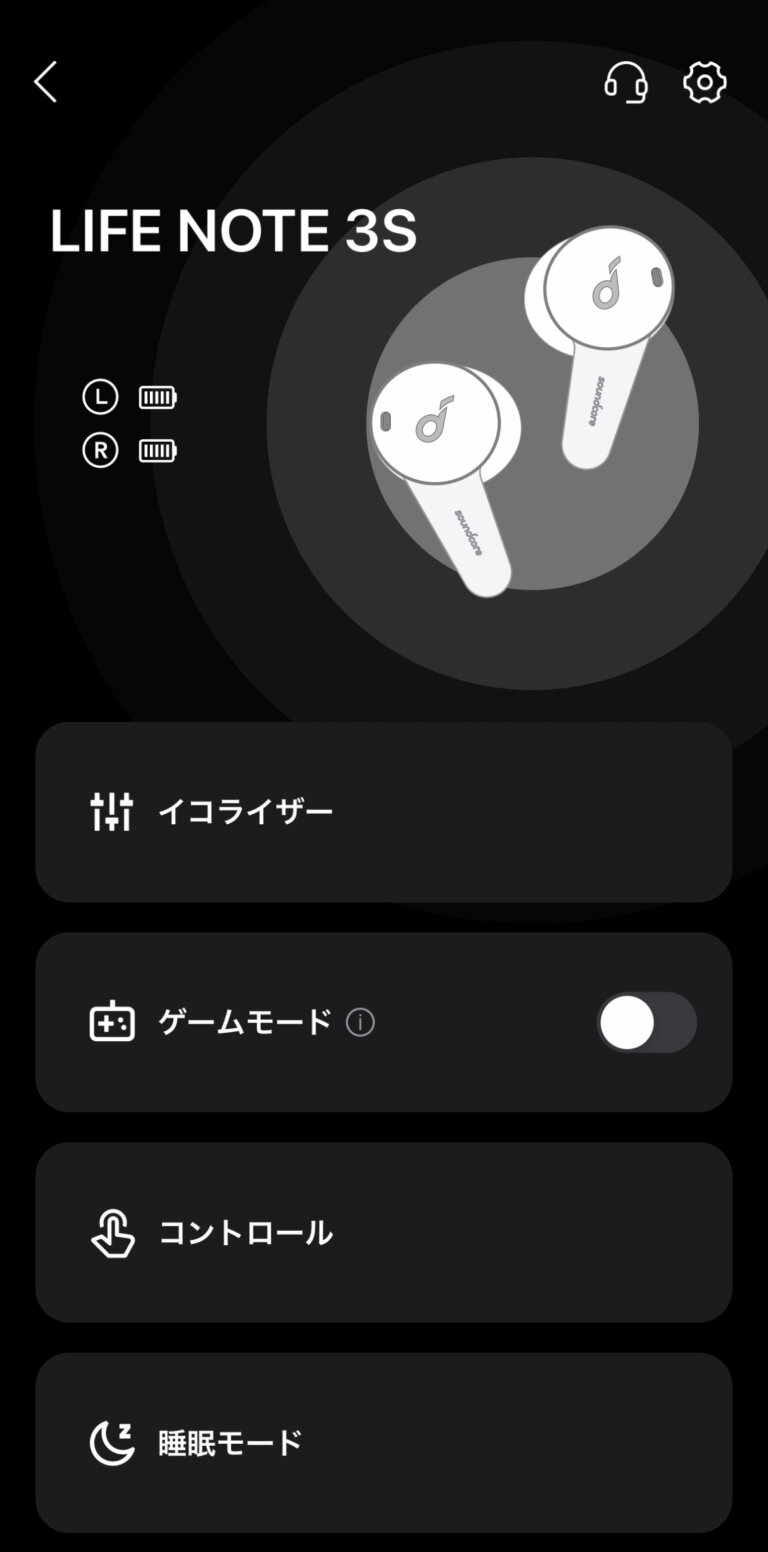Open the settings gear icon

705,84
